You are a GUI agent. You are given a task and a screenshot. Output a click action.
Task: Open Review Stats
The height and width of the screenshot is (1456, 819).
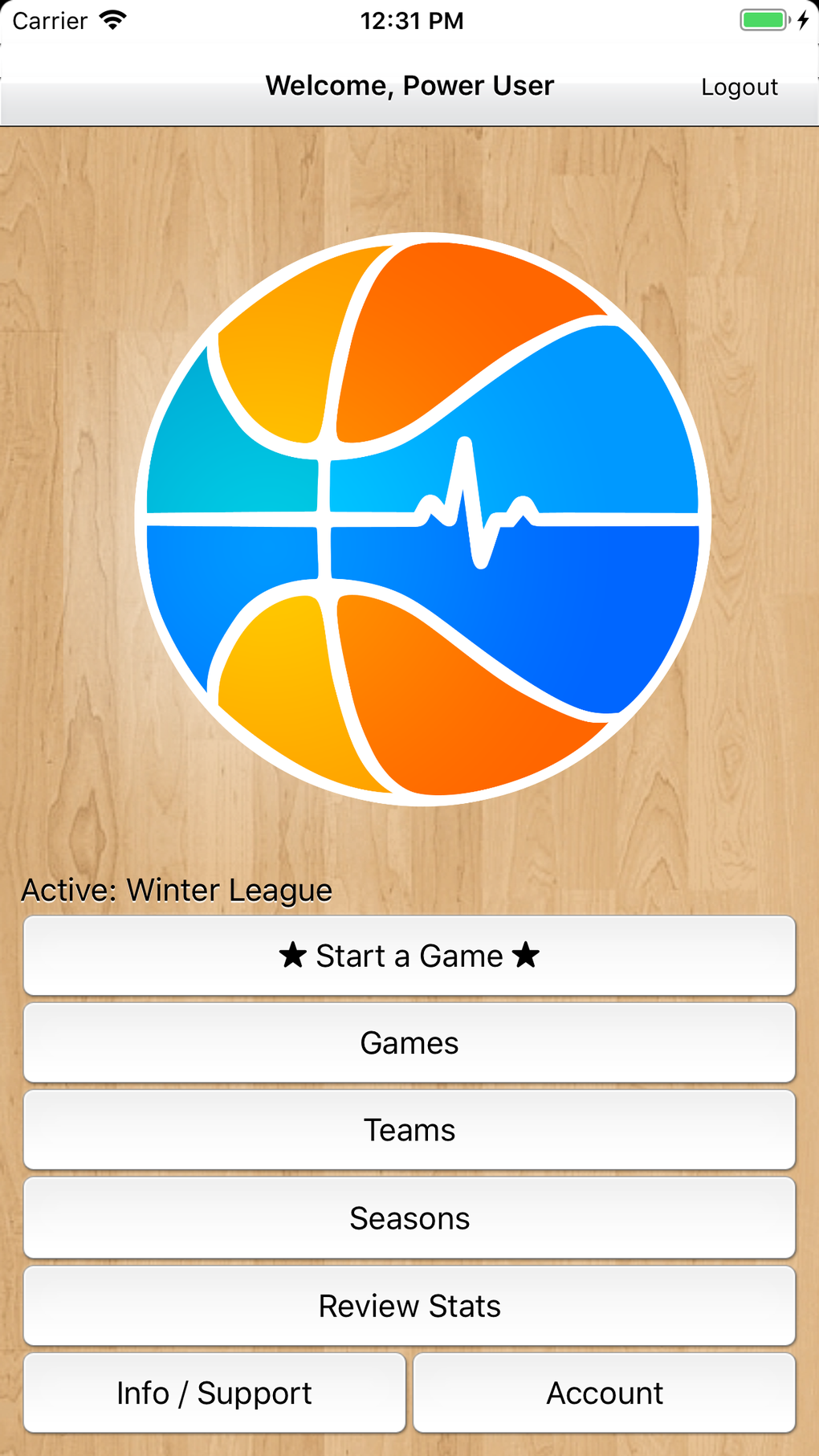point(409,1306)
